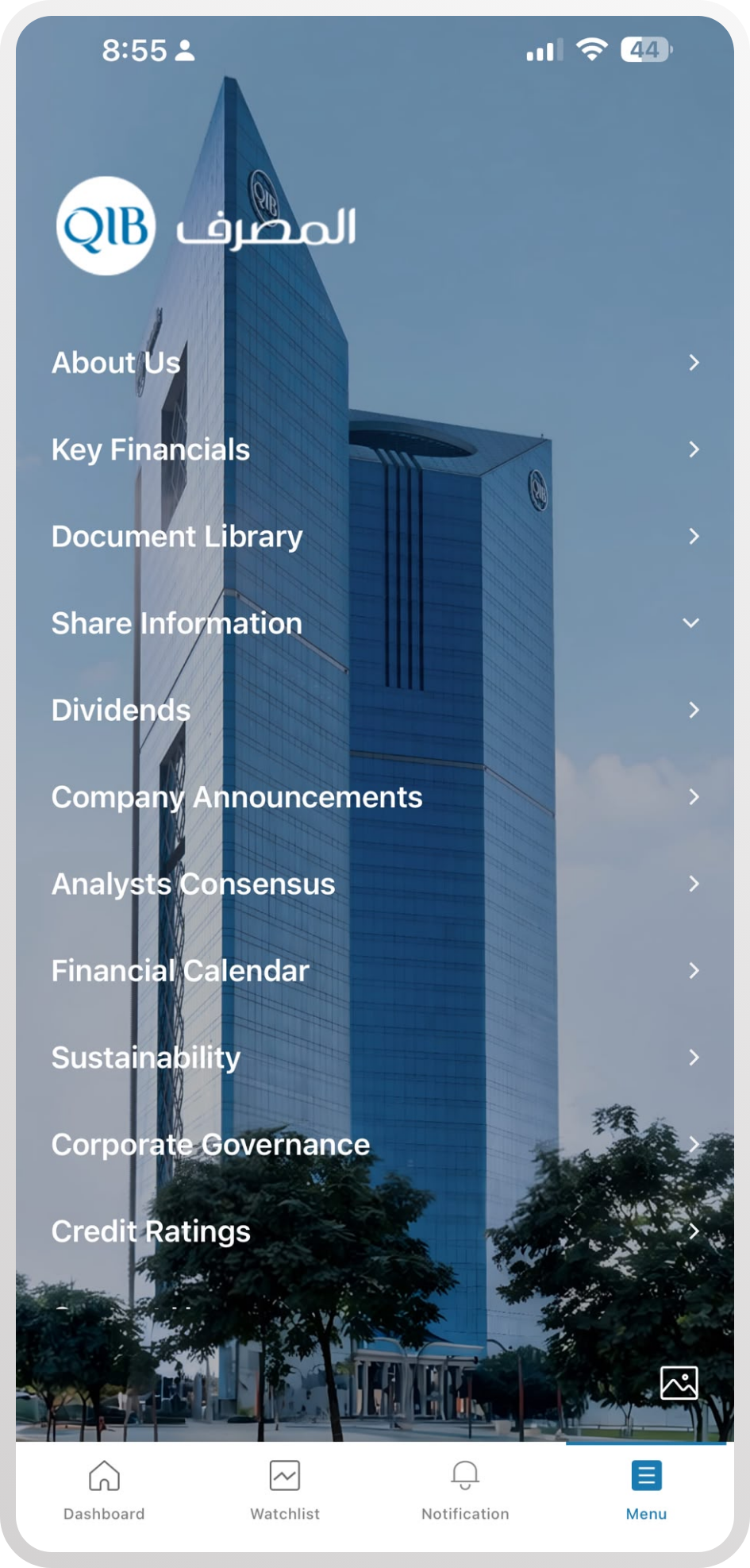Screen dimensions: 750x1568
Task: Tap the background image icon
Action: pos(679,1382)
